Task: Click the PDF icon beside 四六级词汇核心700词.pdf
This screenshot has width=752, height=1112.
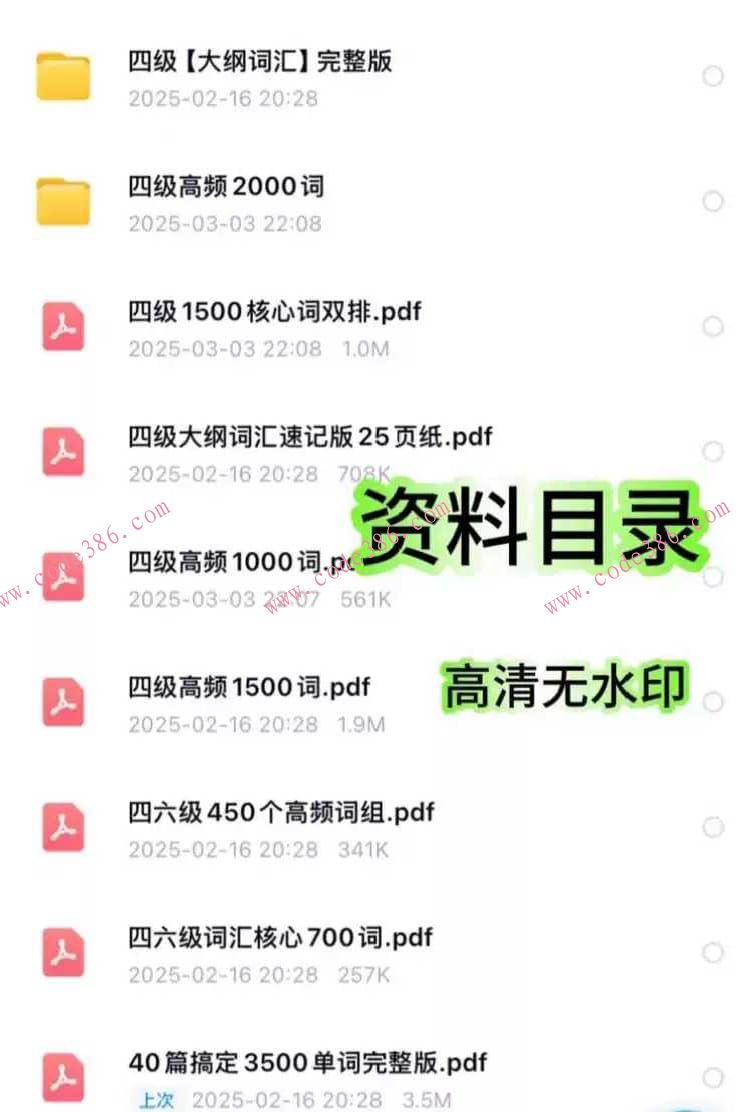Action: [63, 951]
